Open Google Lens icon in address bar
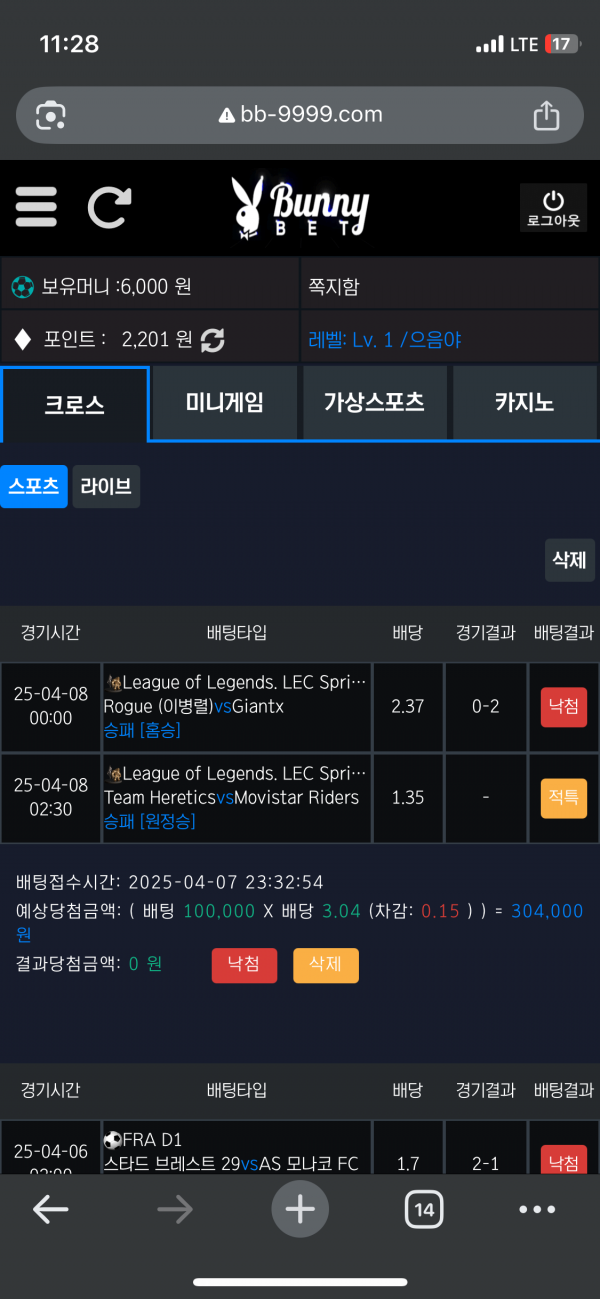 tap(50, 115)
